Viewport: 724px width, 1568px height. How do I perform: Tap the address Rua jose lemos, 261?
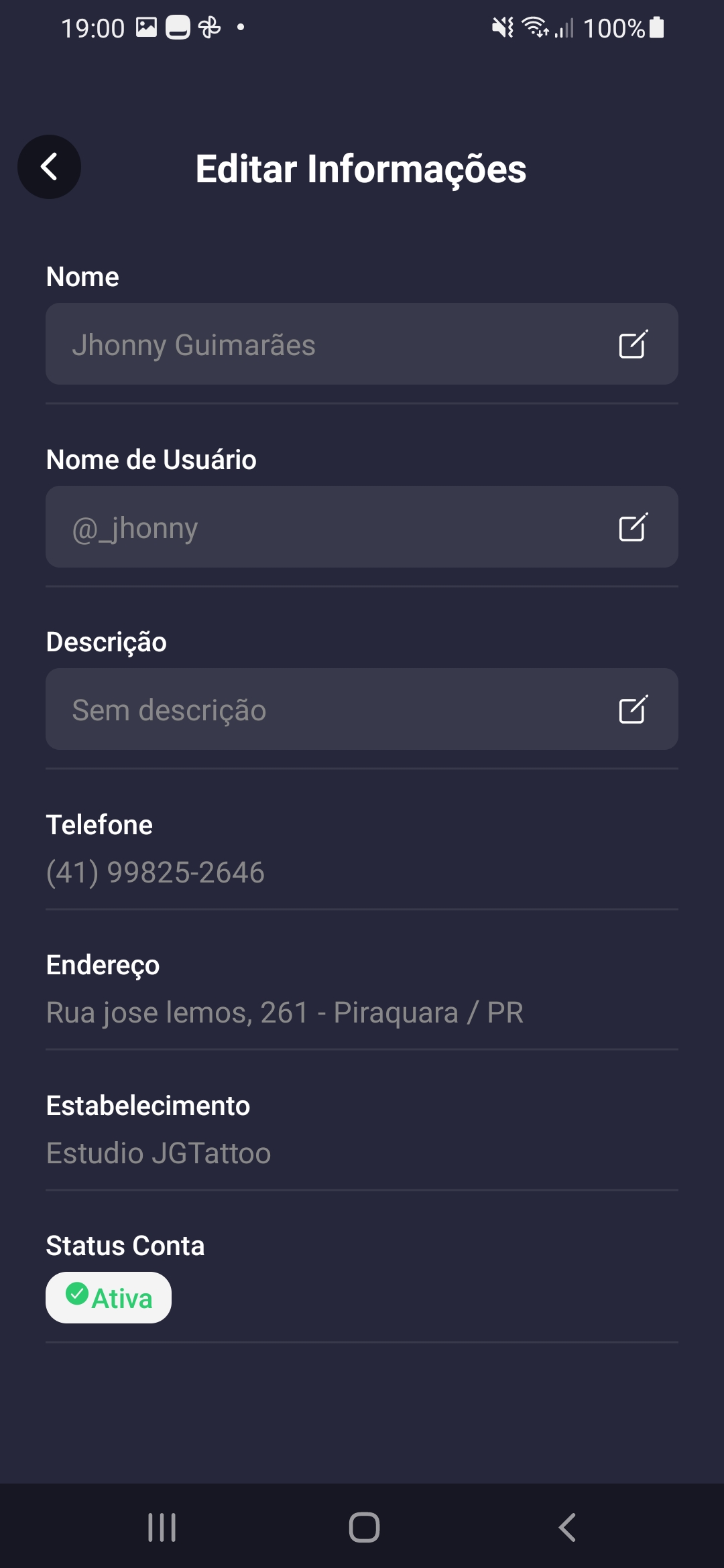click(284, 1012)
